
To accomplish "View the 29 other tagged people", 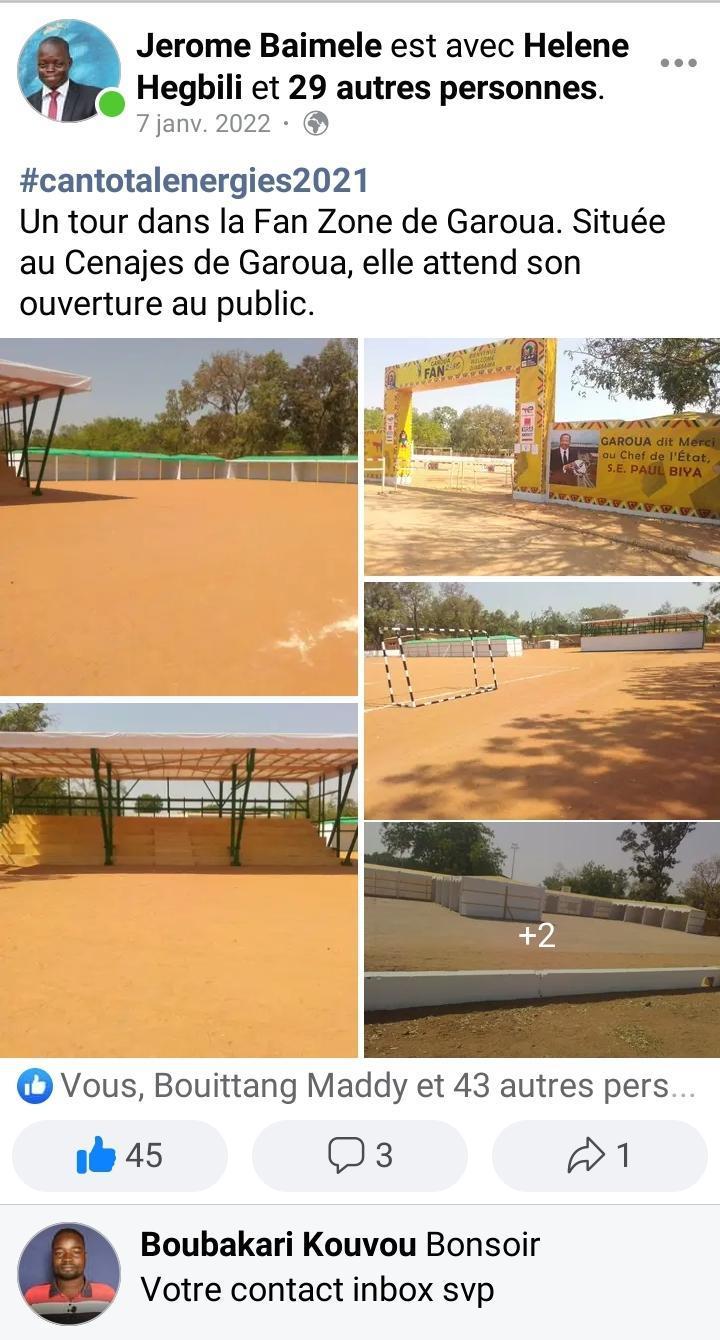I will (444, 88).
